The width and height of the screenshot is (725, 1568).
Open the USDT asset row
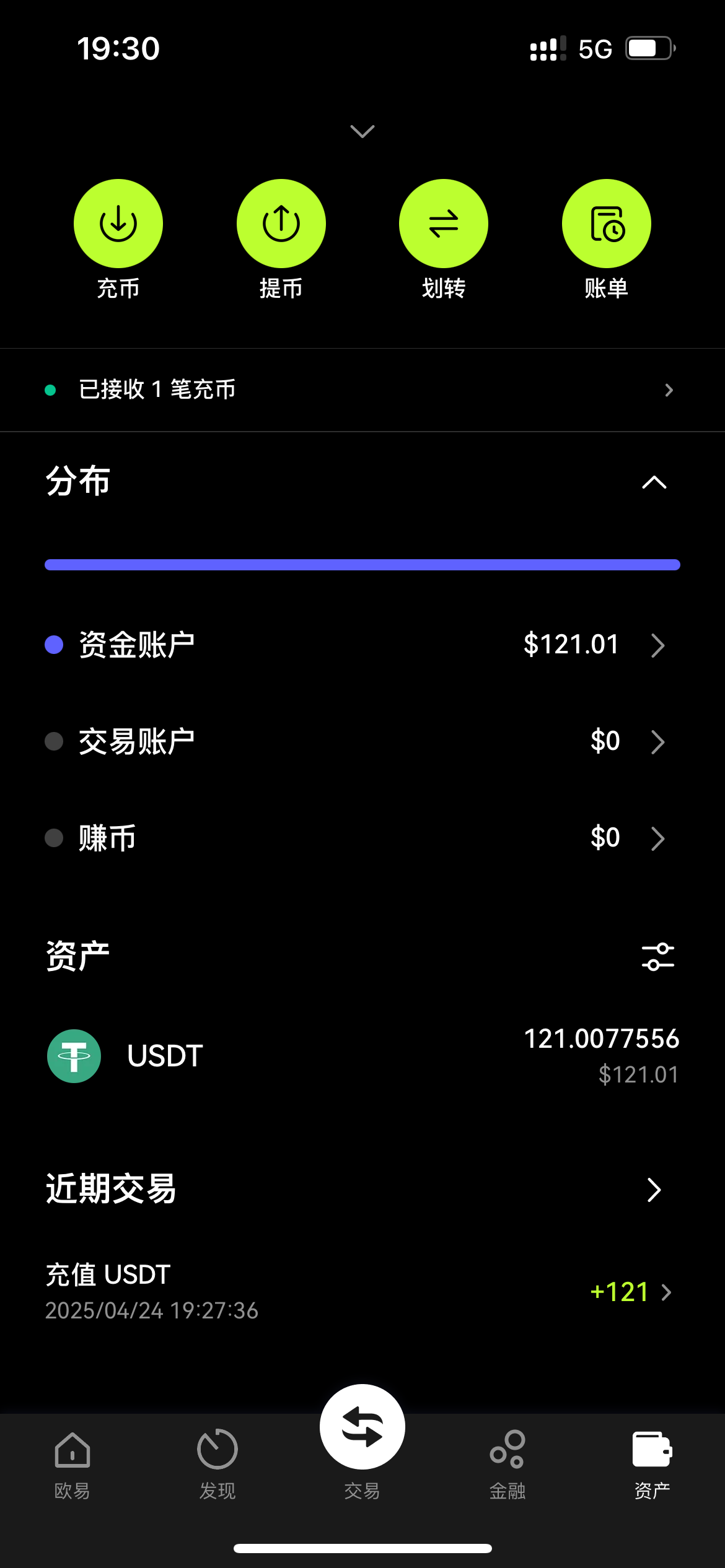tap(362, 1056)
